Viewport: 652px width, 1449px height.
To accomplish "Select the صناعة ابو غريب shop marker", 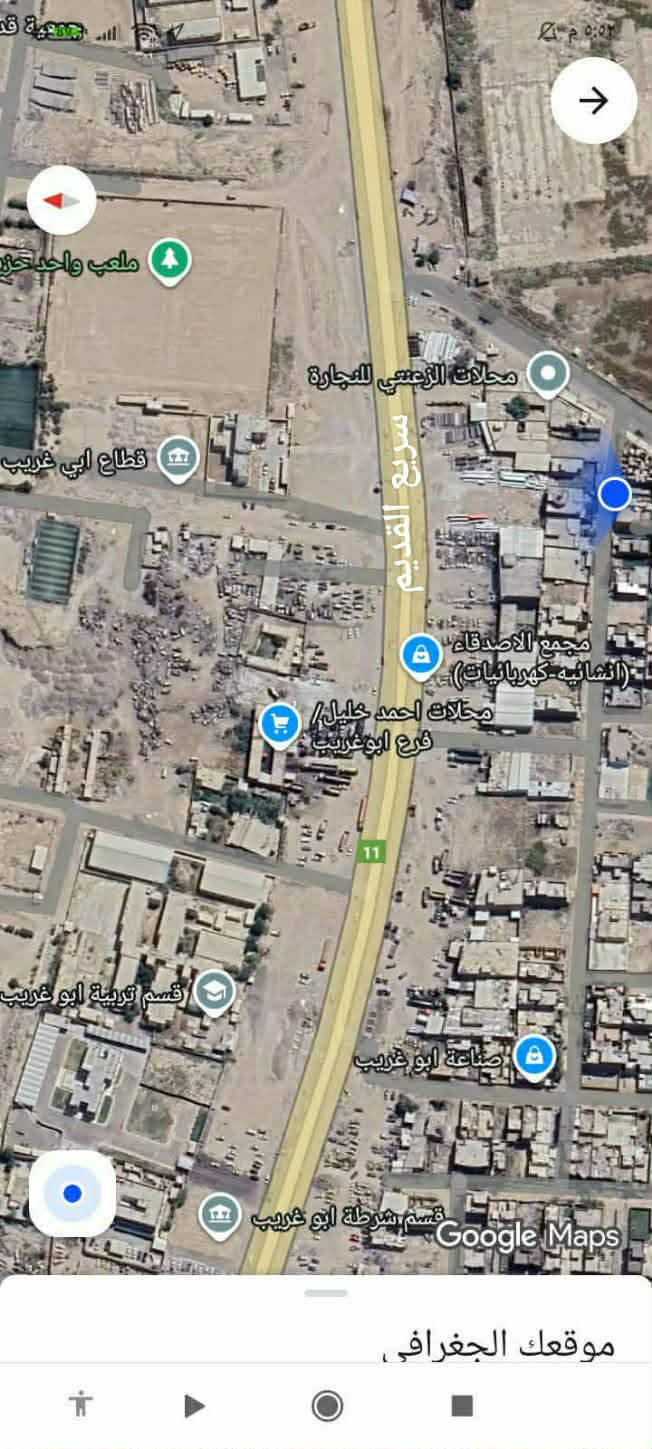I will coord(535,1056).
